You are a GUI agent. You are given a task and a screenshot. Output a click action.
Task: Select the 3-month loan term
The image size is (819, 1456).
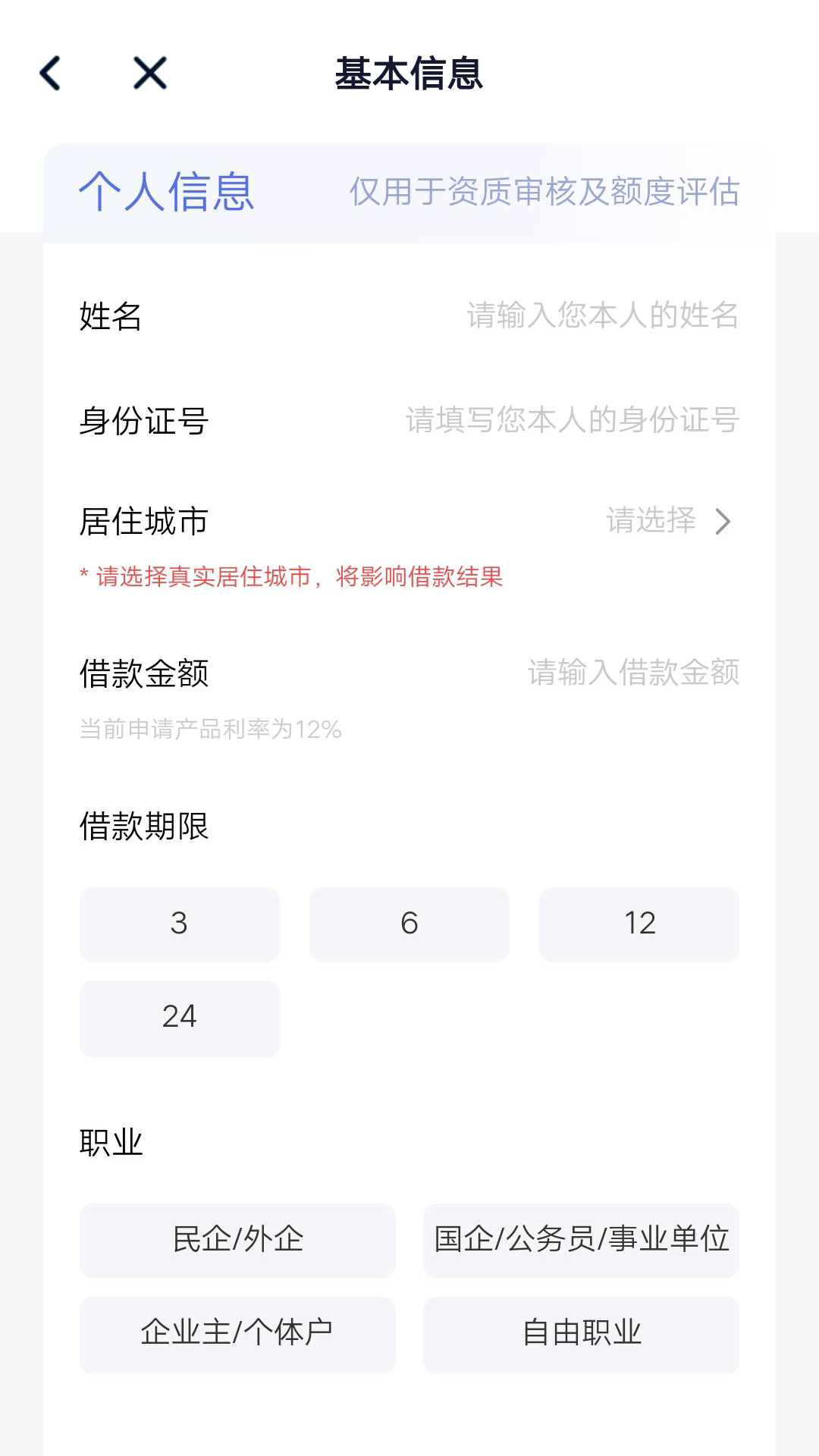[x=179, y=924]
